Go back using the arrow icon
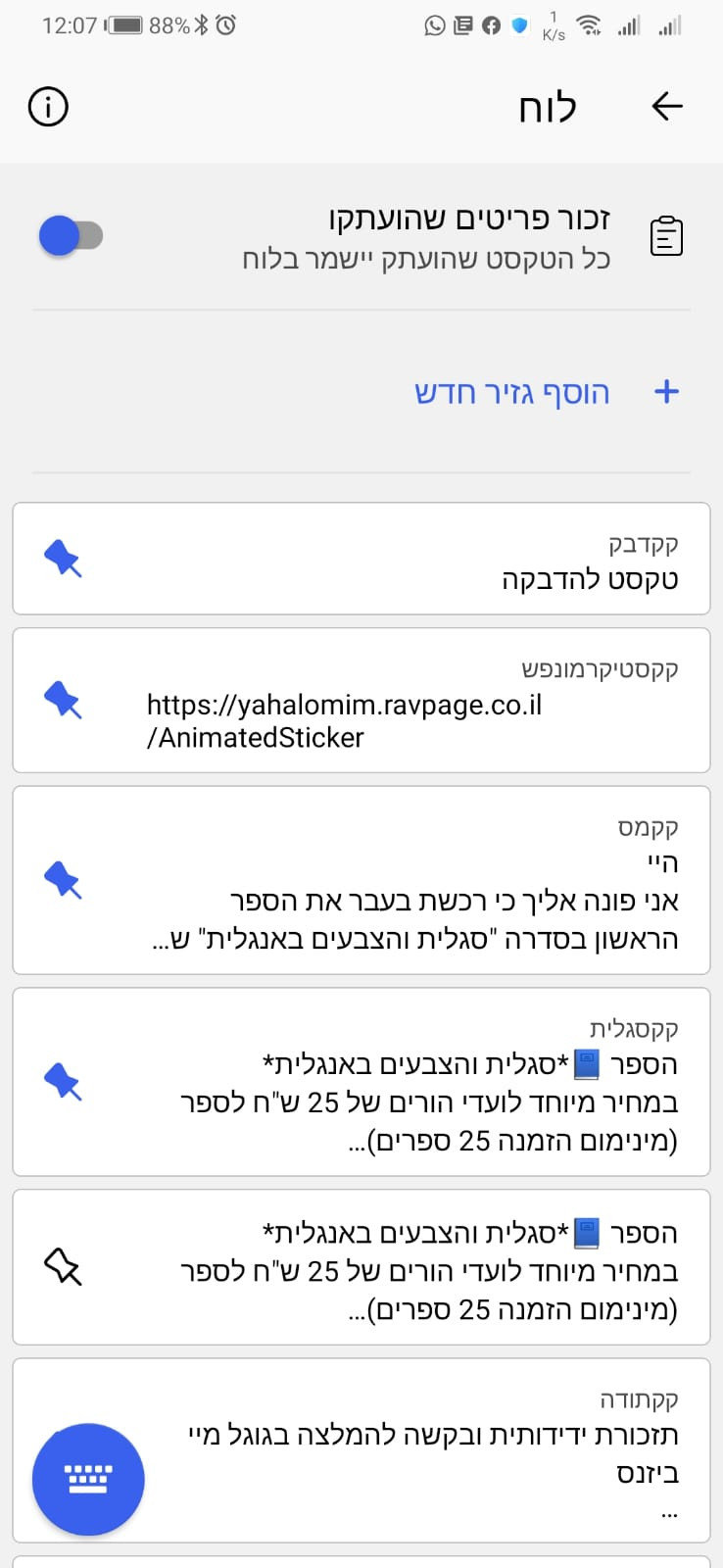Screen dimensions: 723x1568 click(x=667, y=106)
